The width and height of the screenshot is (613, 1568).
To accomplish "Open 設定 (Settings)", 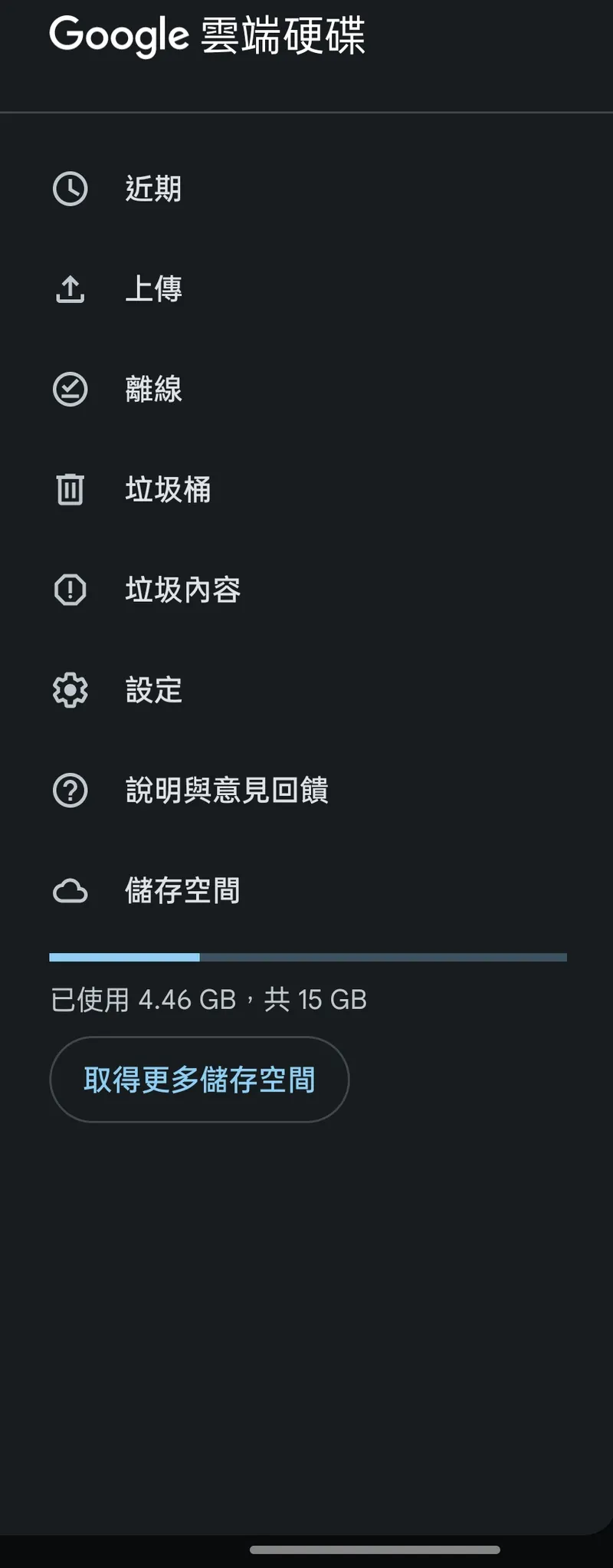I will click(x=153, y=690).
